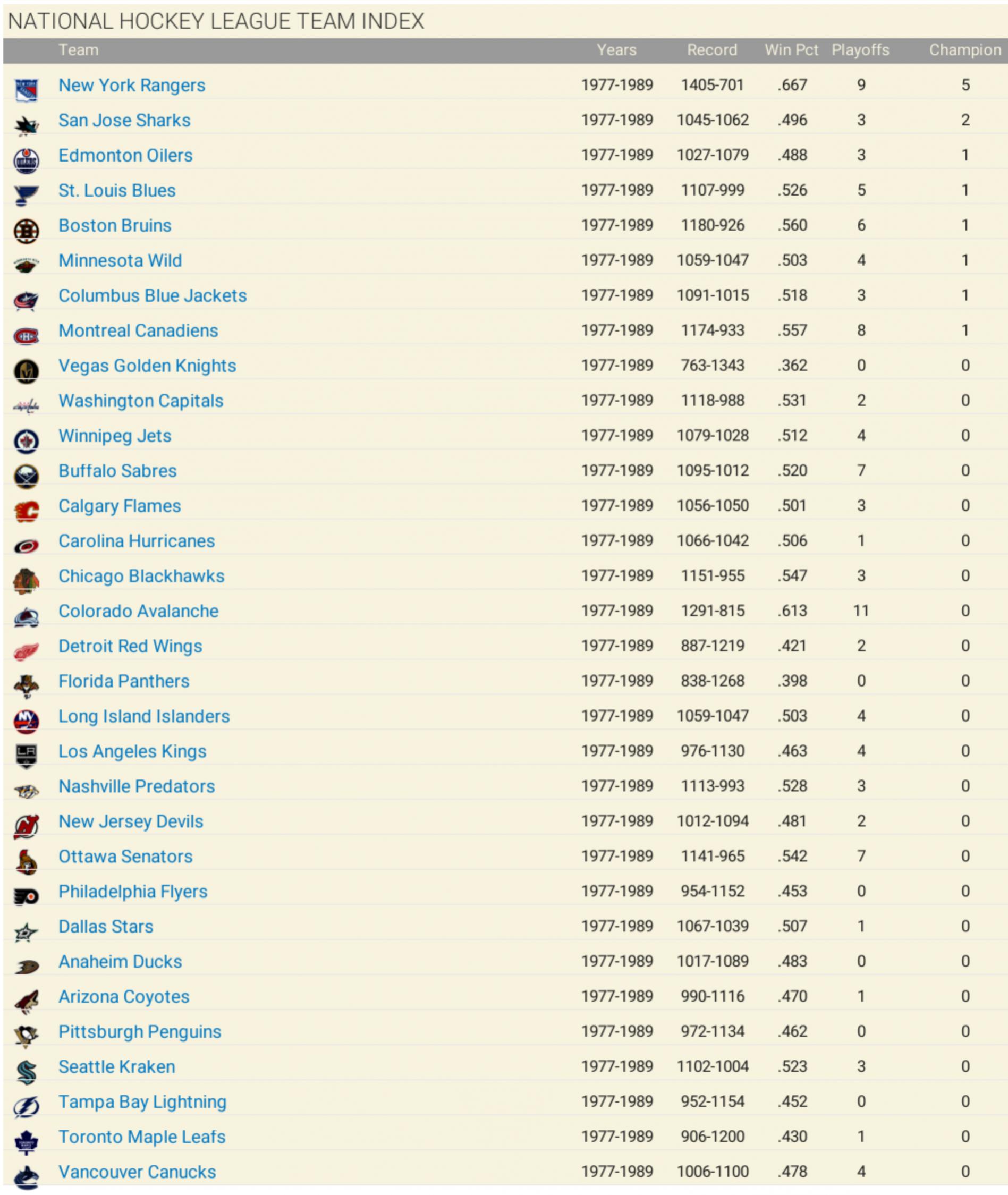The height and width of the screenshot is (1195, 1008).
Task: Open the Vegas Golden Knights page
Action: tap(147, 366)
